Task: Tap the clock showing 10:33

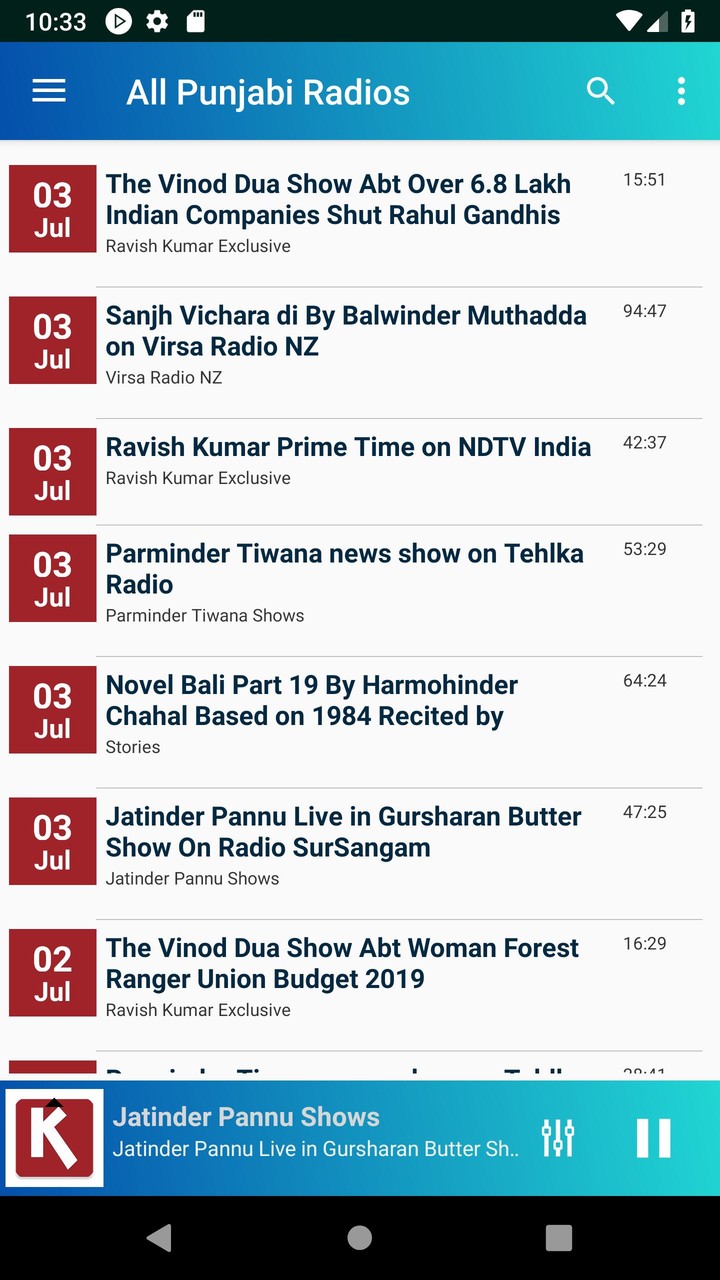Action: point(57,20)
